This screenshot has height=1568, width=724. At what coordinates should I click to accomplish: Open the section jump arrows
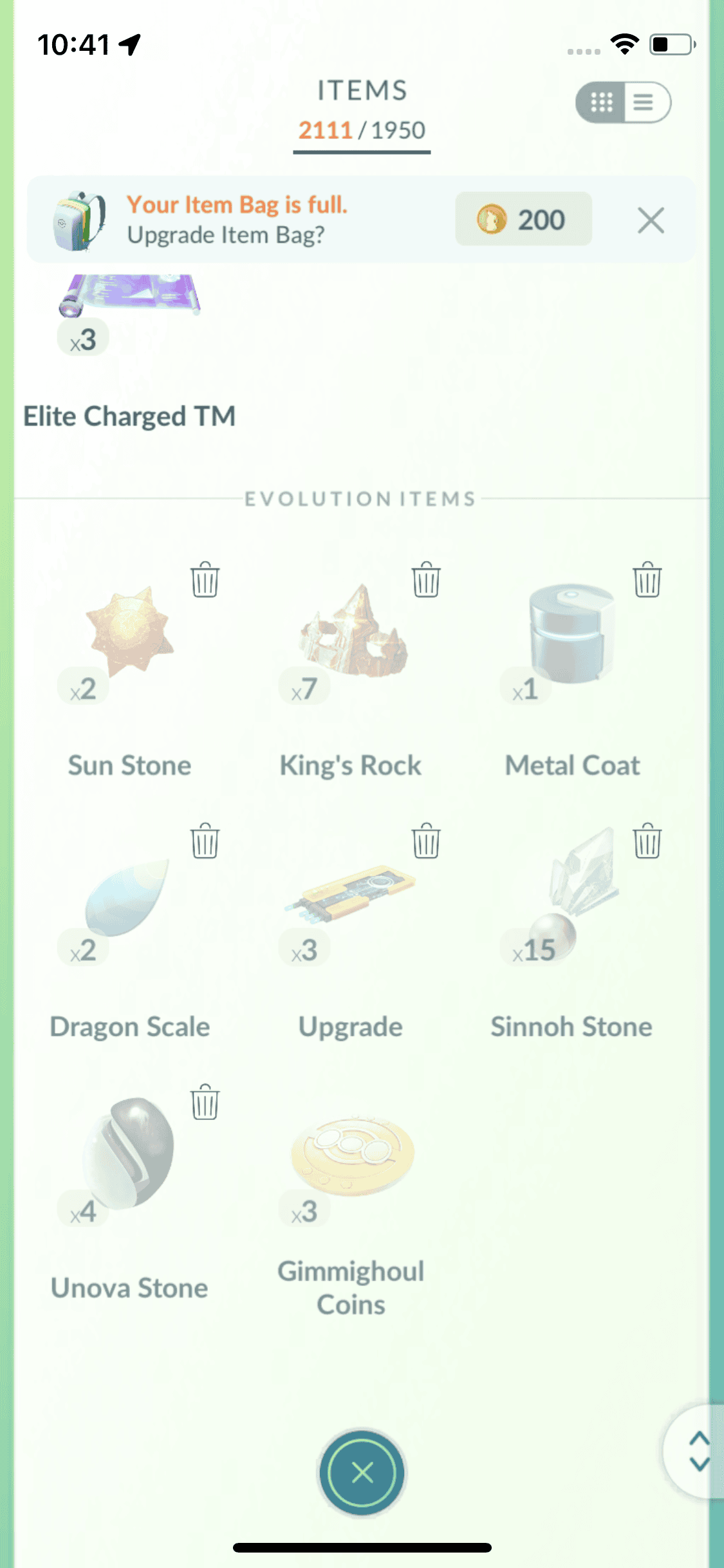699,1451
